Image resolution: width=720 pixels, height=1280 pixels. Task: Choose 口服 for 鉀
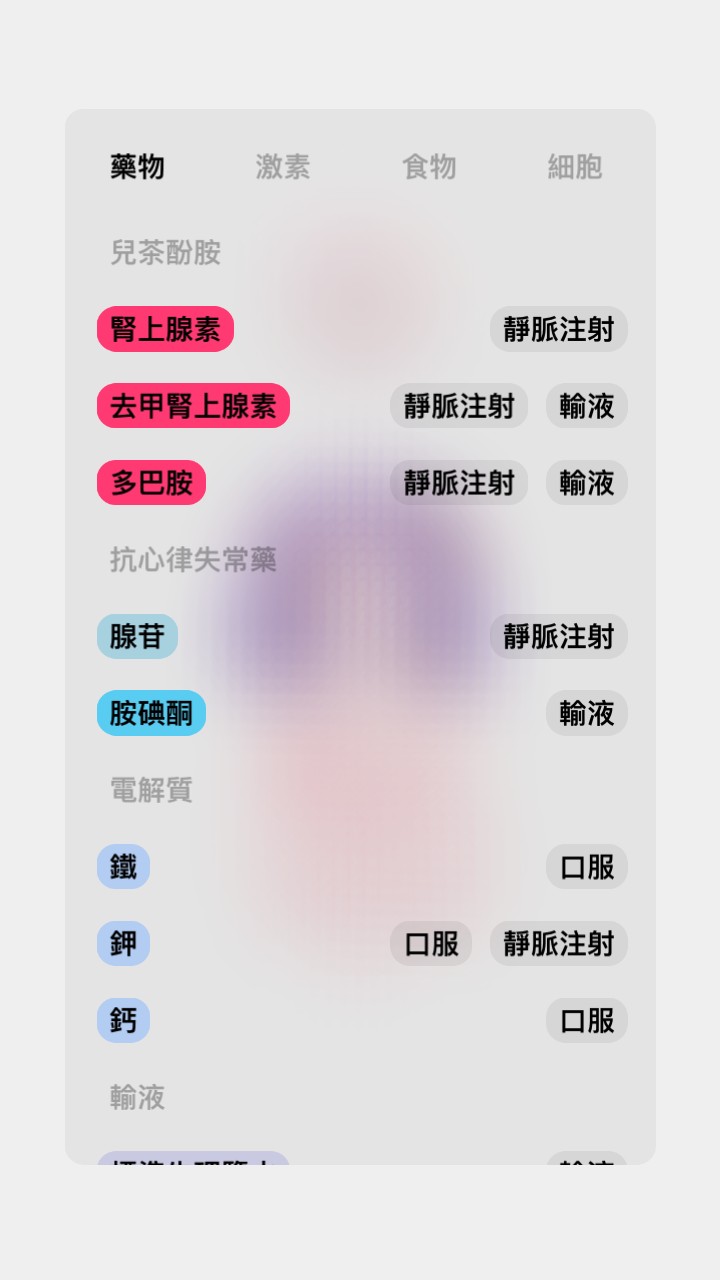(x=431, y=944)
